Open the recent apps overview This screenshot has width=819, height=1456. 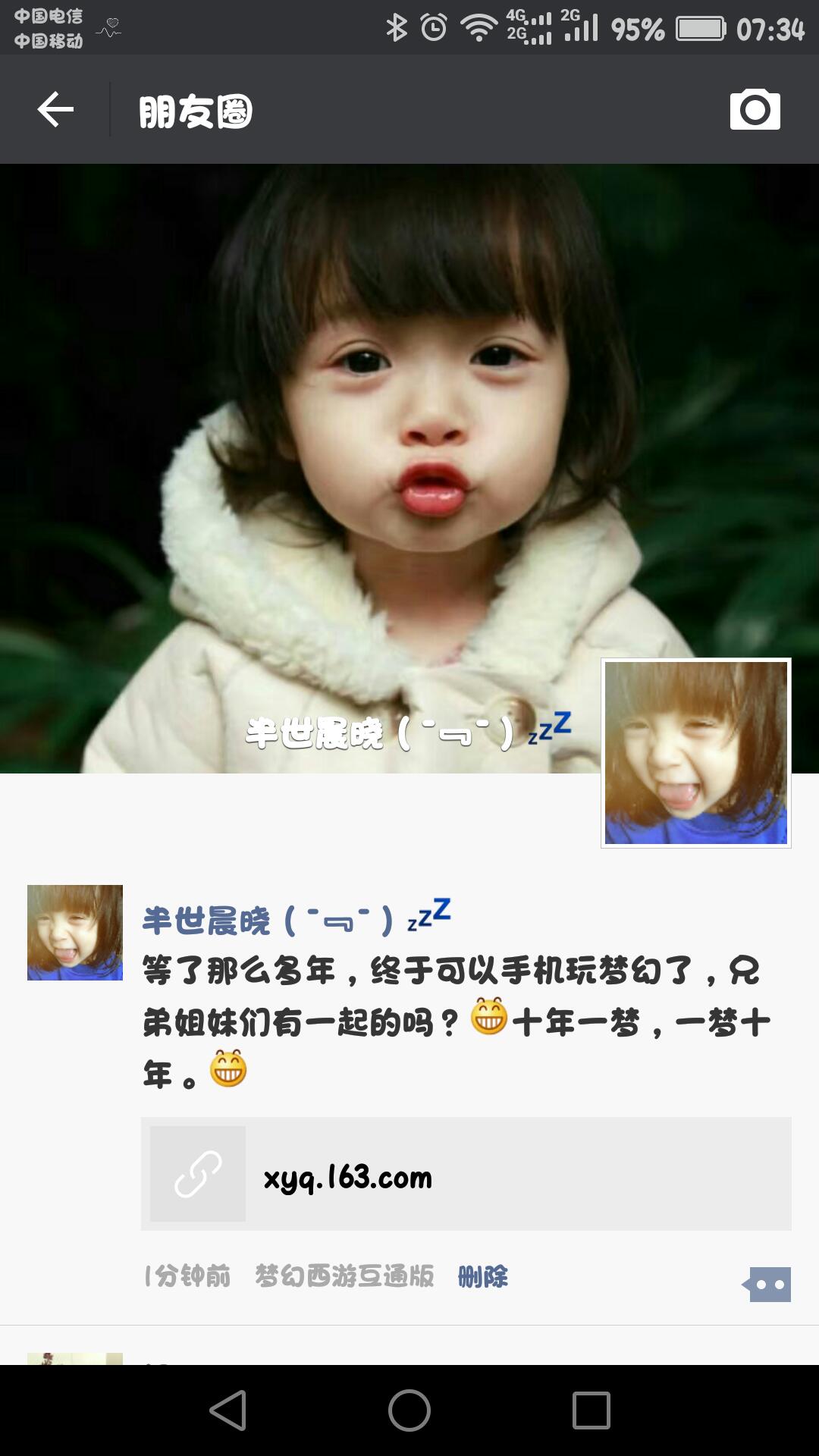[591, 1410]
